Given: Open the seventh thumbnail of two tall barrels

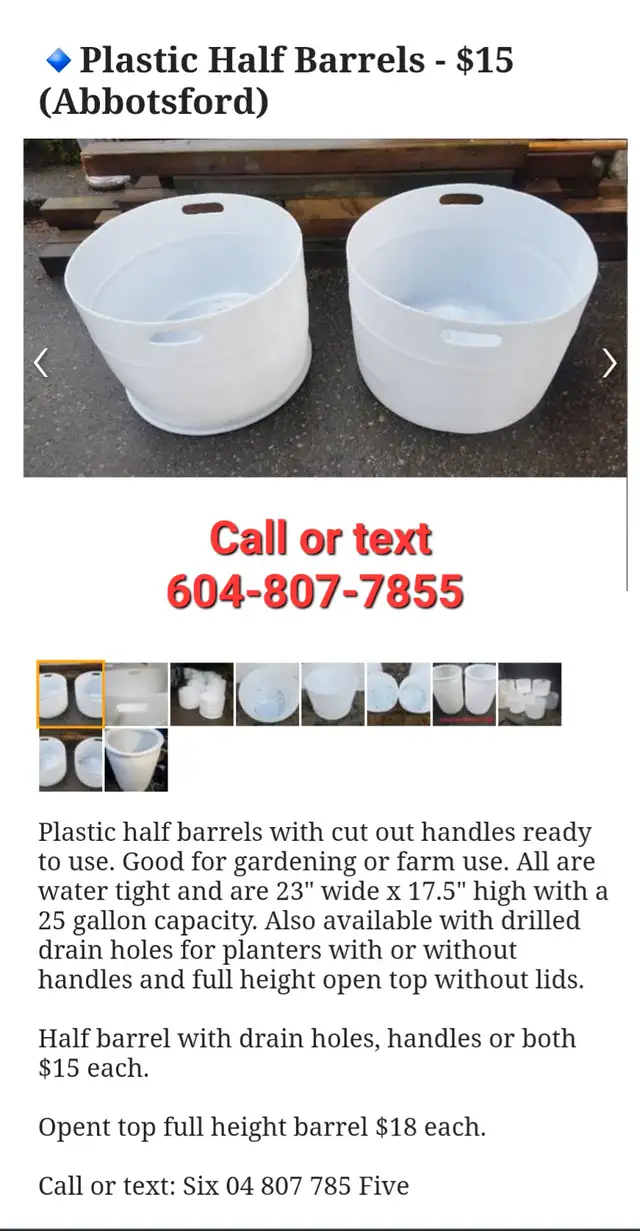Looking at the screenshot, I should coord(464,694).
